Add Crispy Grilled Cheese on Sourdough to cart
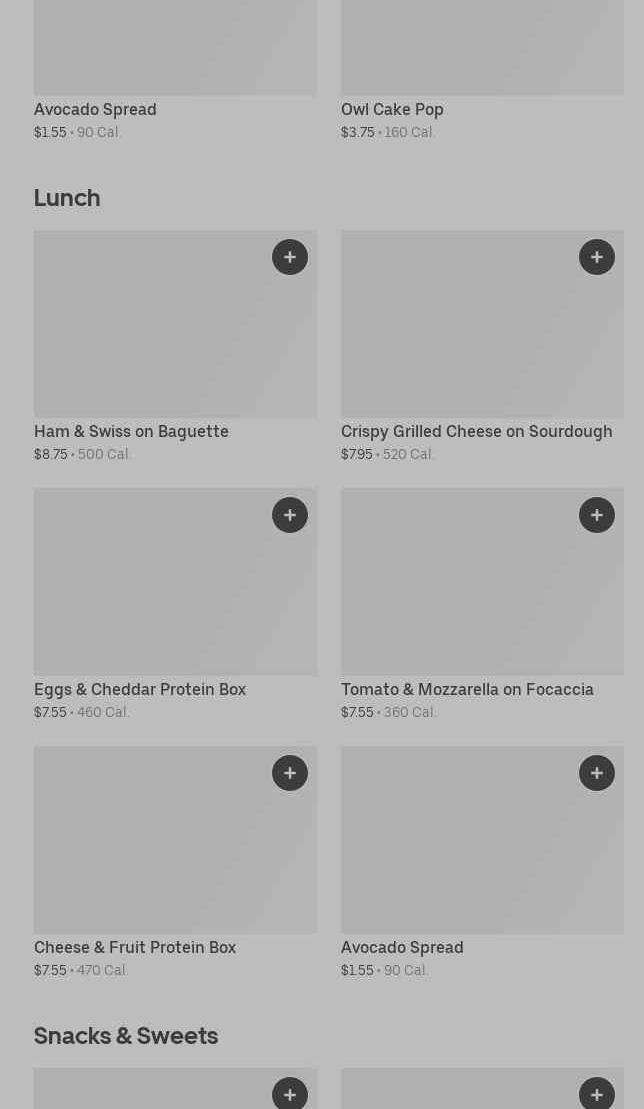Viewport: 644px width, 1109px height. 597,257
